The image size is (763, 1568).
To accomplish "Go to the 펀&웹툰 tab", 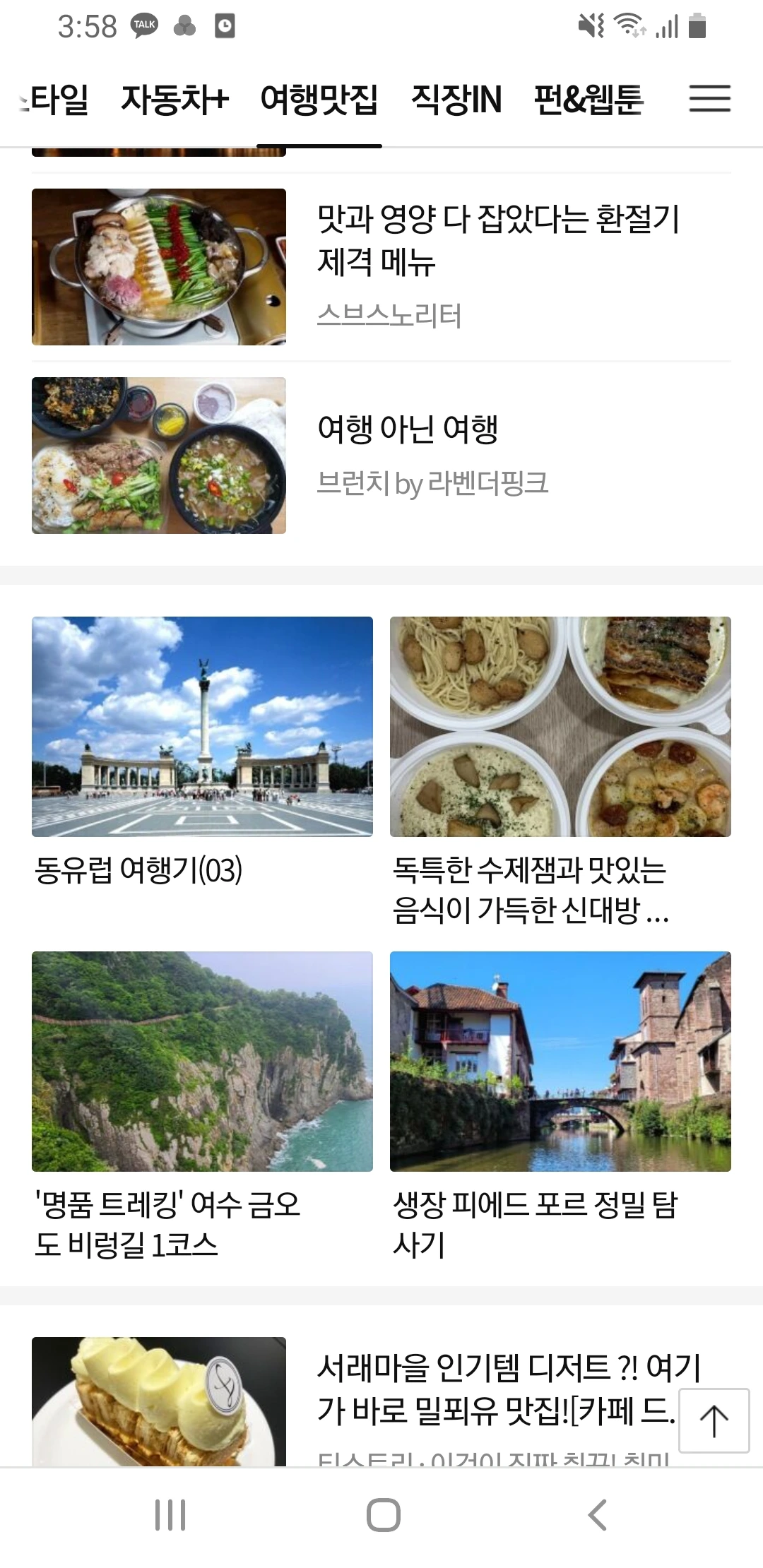I will pyautogui.click(x=588, y=100).
